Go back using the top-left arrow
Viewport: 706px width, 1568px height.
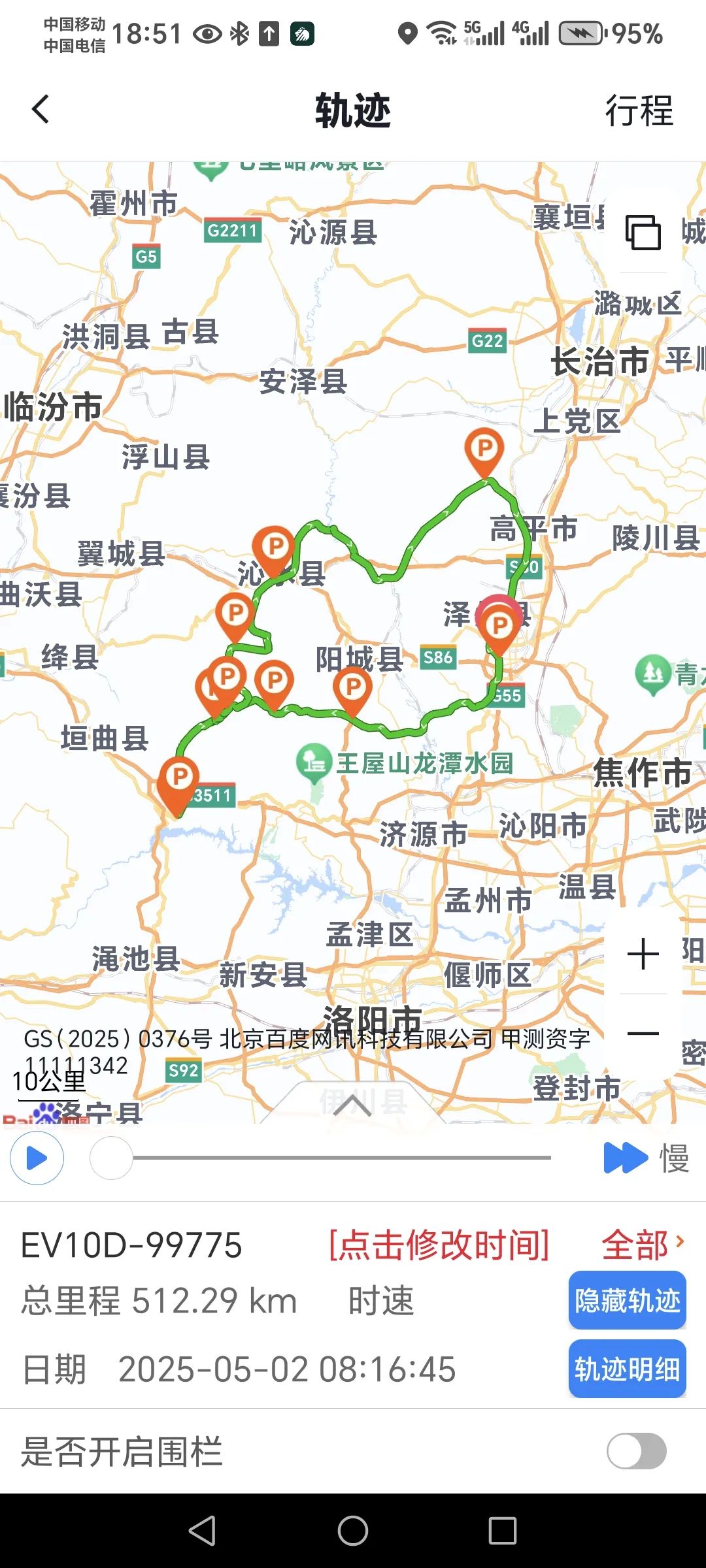pyautogui.click(x=41, y=109)
